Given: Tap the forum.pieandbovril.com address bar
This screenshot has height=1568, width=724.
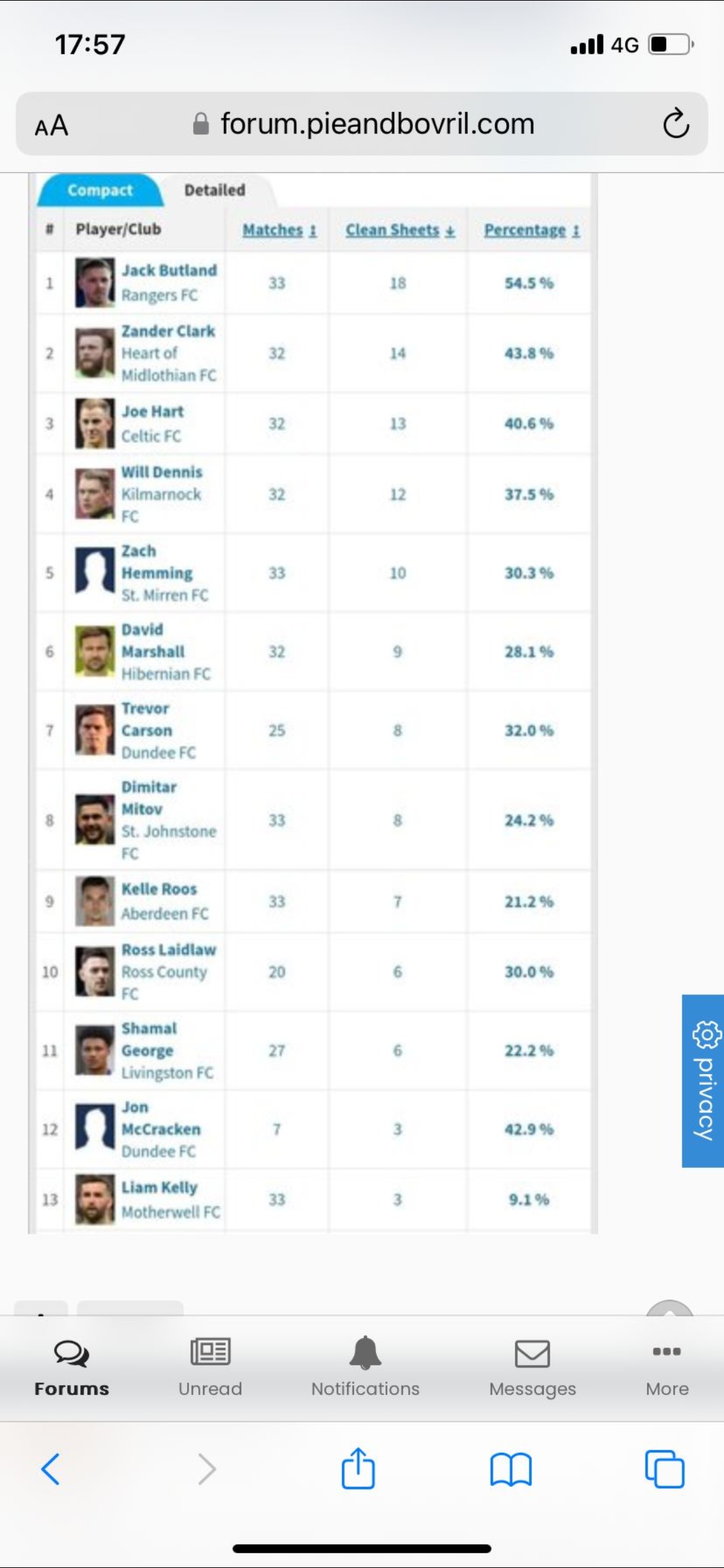Looking at the screenshot, I should coord(362,124).
